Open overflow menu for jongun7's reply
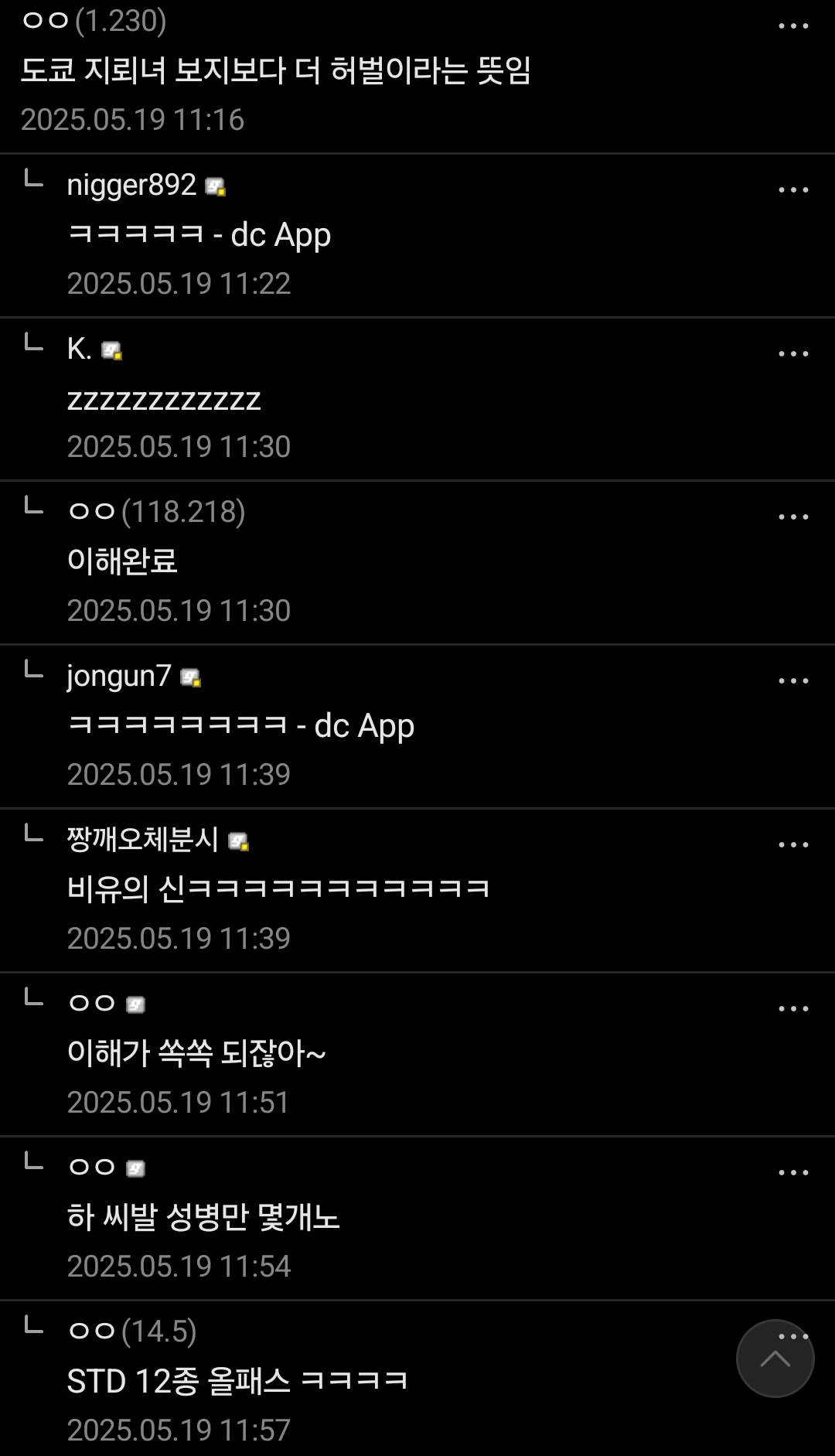This screenshot has width=835, height=1456. 793,681
